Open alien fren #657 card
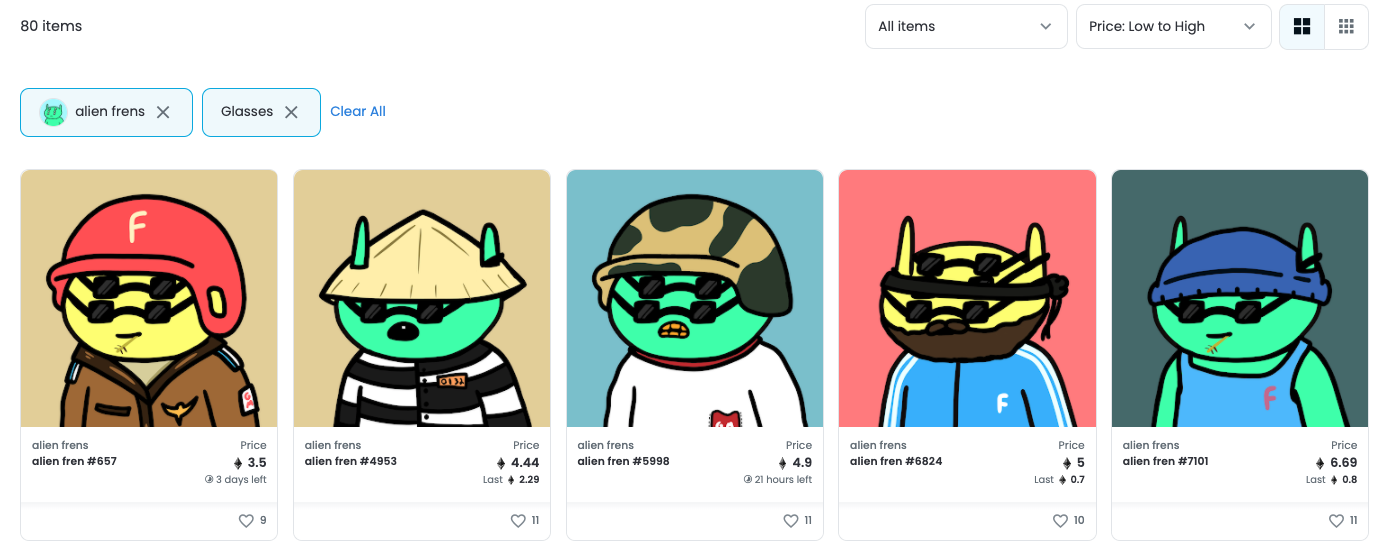This screenshot has width=1381, height=549. [x=149, y=298]
